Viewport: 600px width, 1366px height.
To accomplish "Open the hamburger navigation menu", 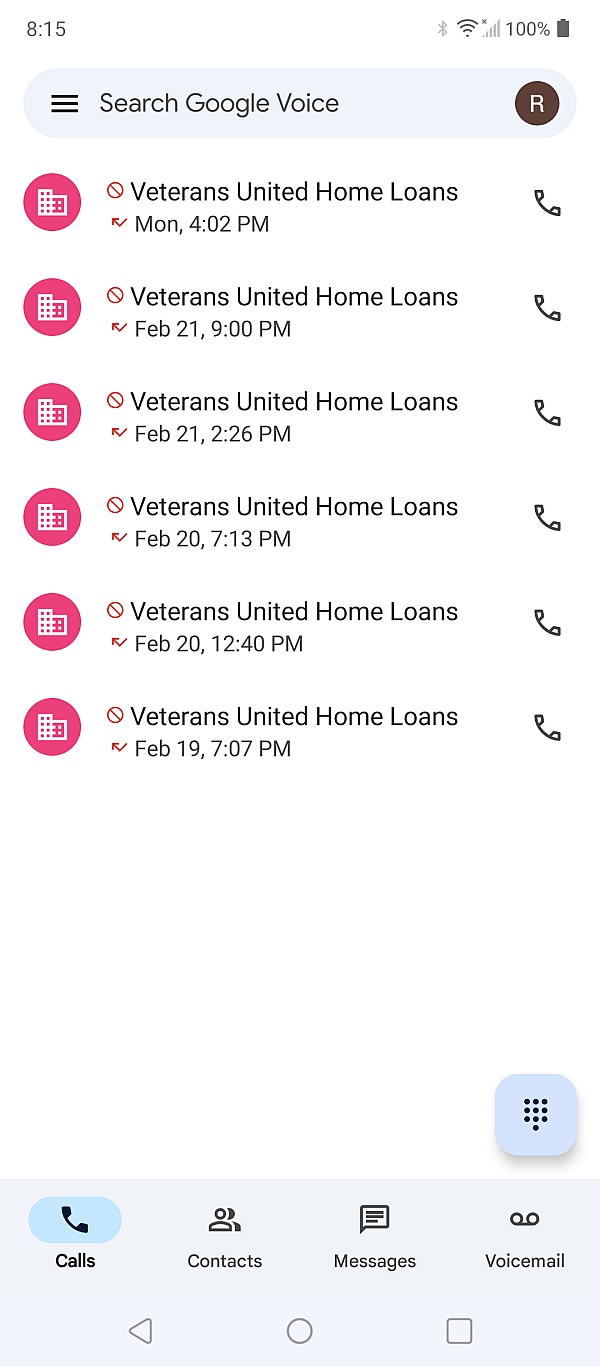I will coord(65,104).
